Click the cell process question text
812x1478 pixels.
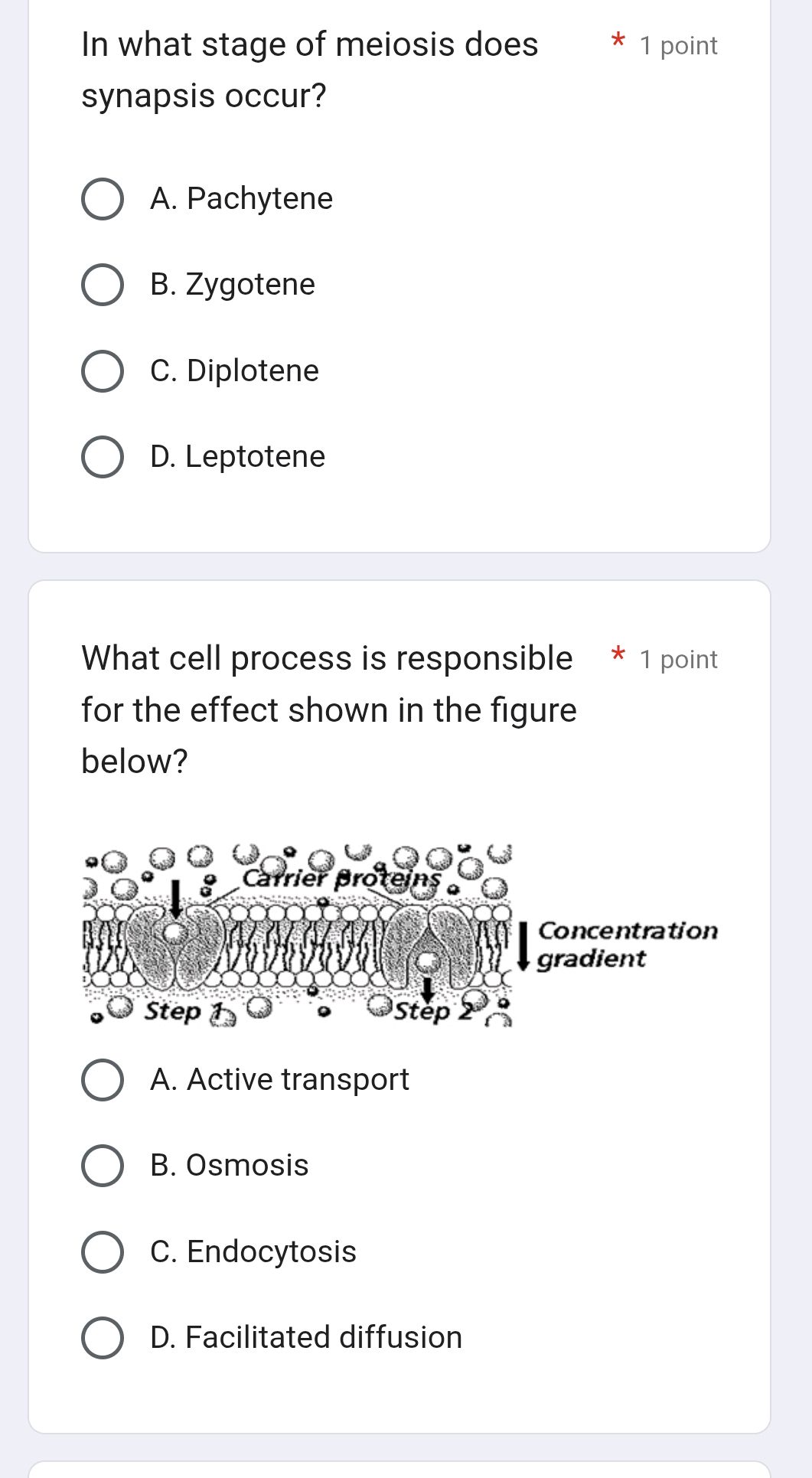pyautogui.click(x=328, y=710)
